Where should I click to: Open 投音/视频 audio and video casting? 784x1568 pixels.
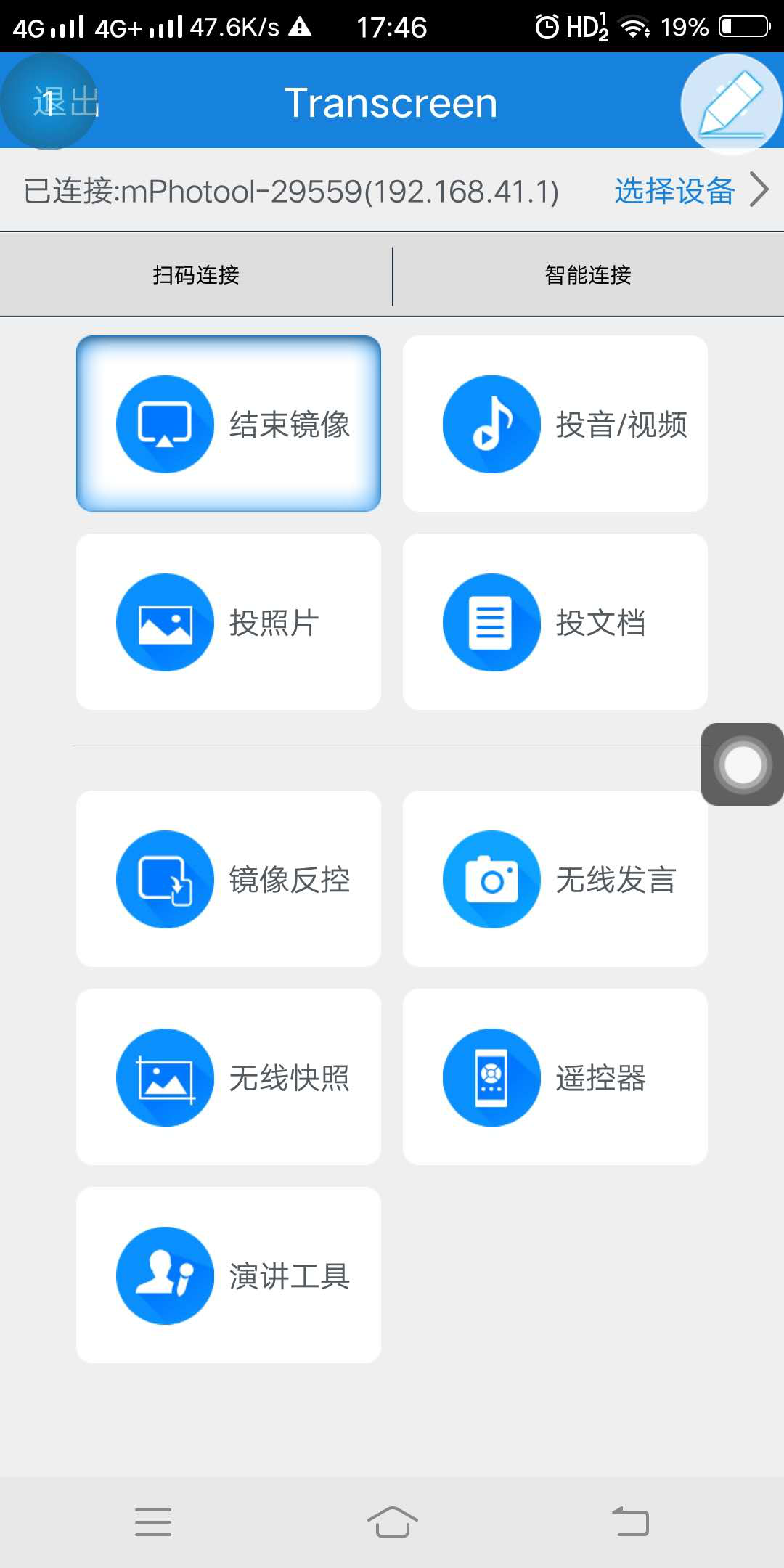[x=555, y=424]
